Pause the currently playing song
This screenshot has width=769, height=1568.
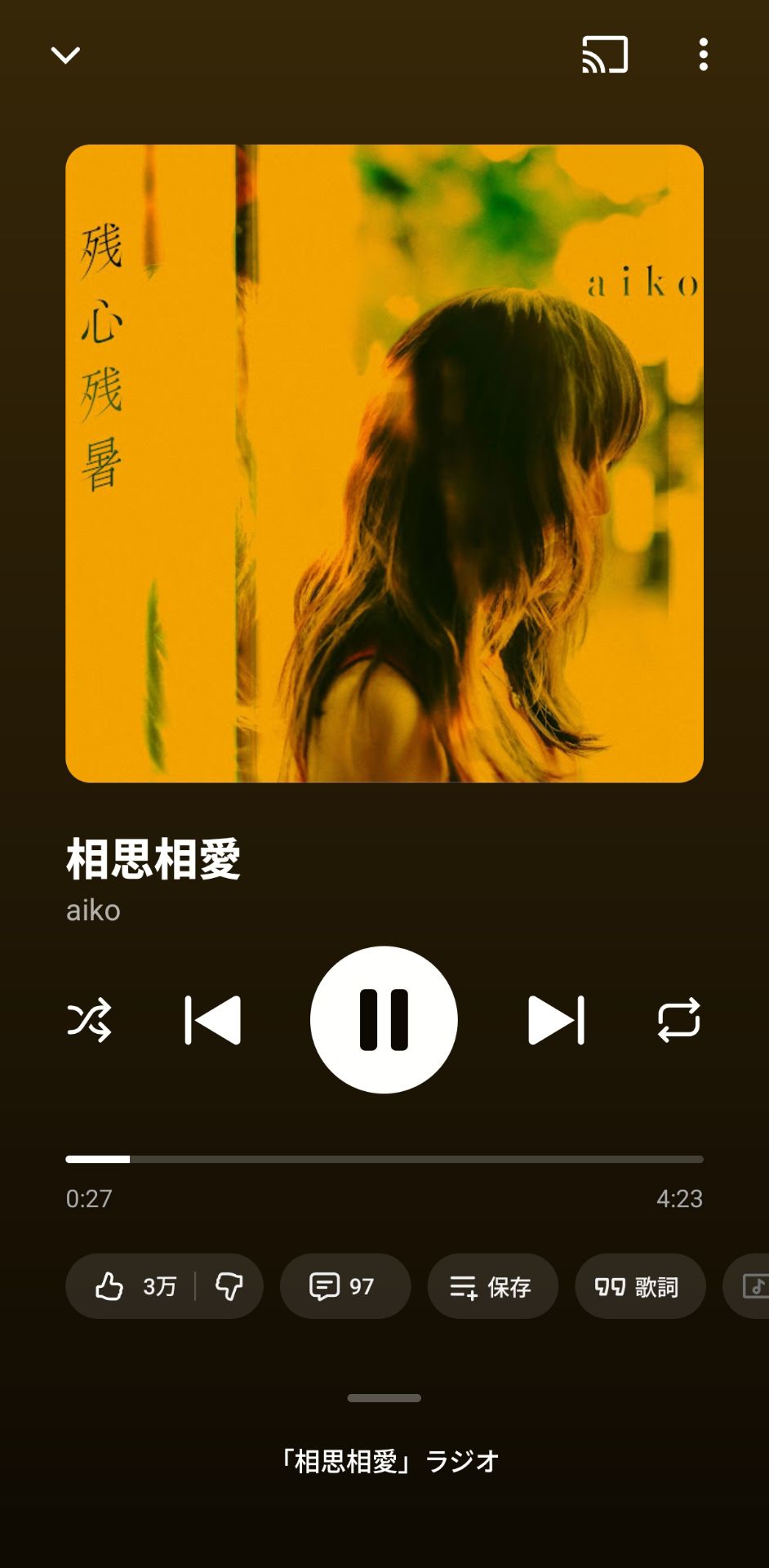click(384, 1019)
